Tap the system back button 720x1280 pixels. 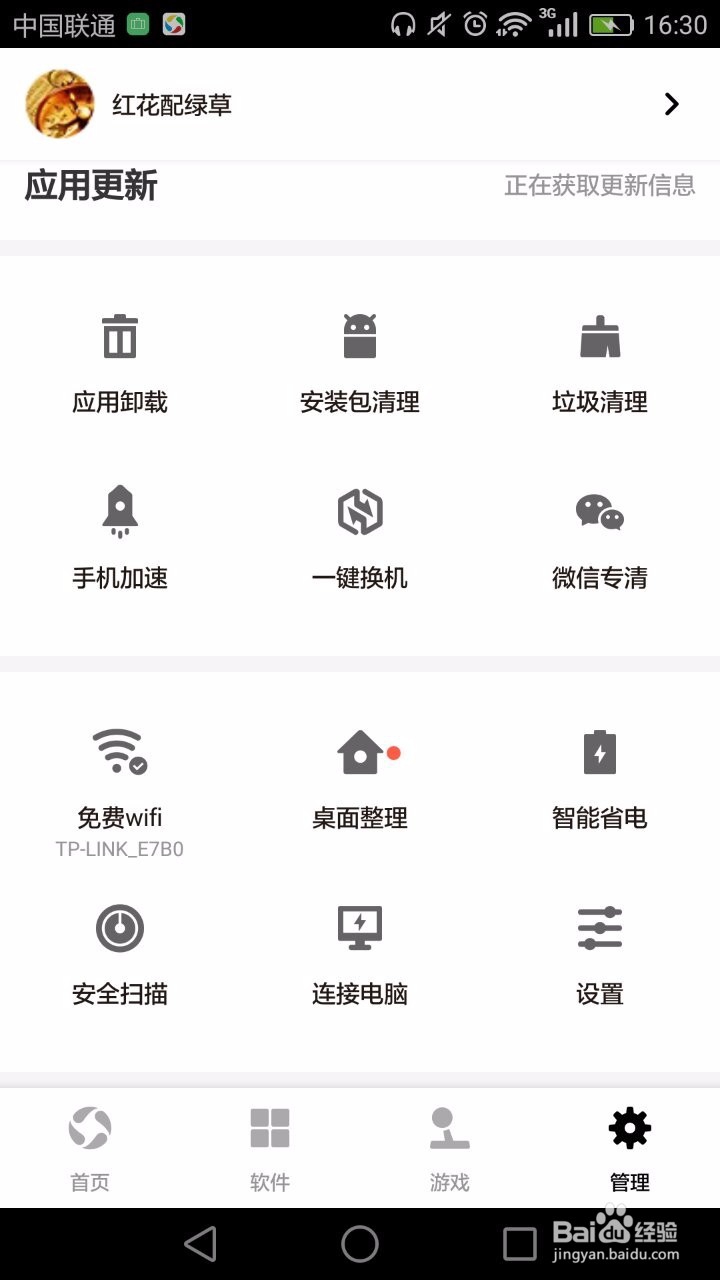[201, 1244]
